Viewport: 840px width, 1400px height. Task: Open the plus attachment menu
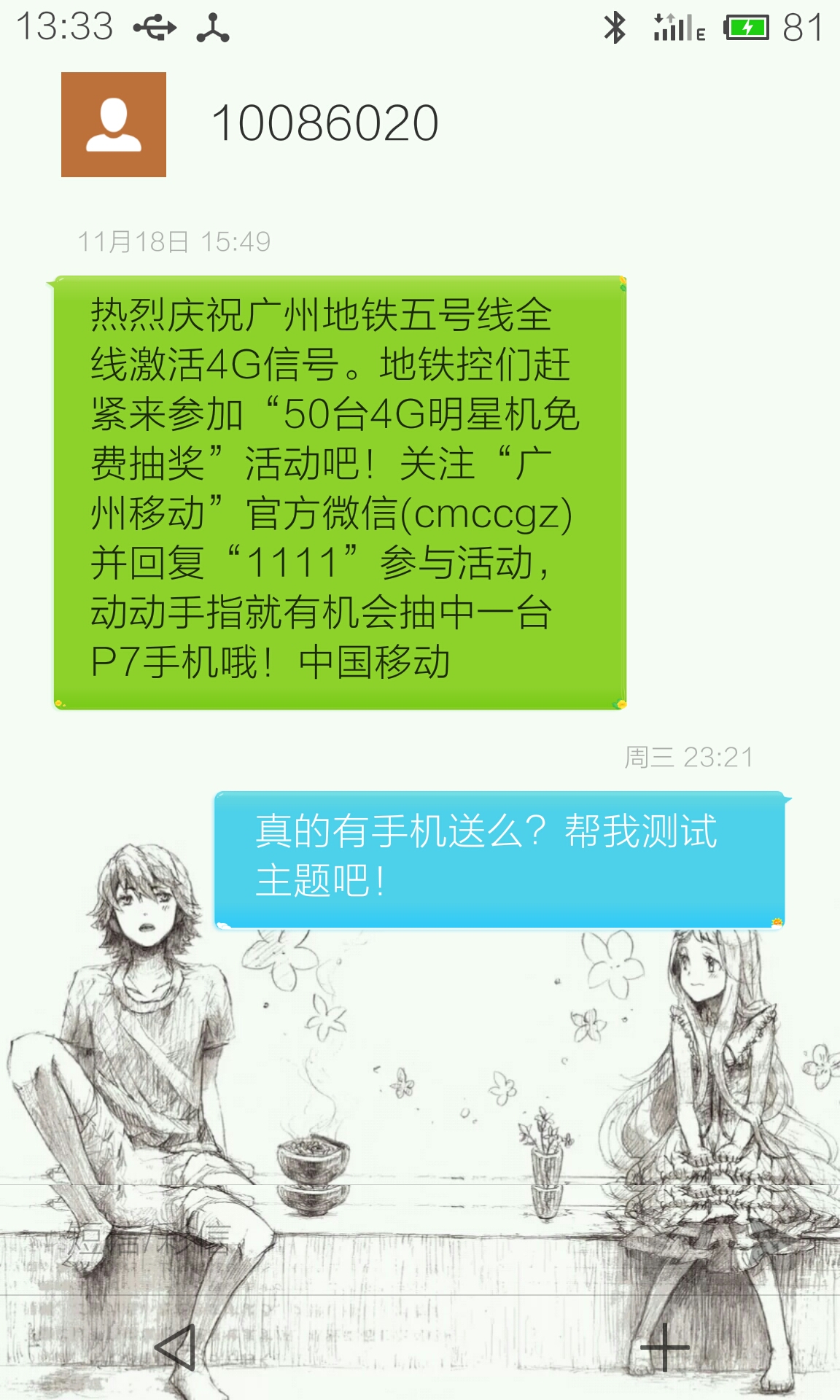point(664,1347)
